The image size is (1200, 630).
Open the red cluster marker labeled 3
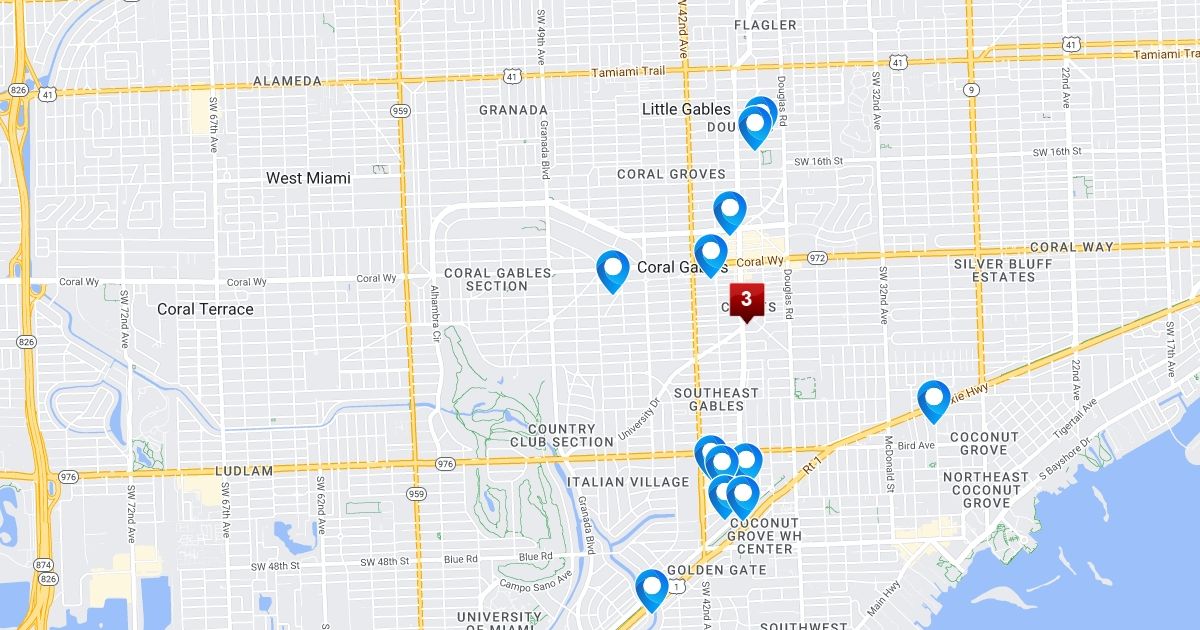tap(746, 299)
